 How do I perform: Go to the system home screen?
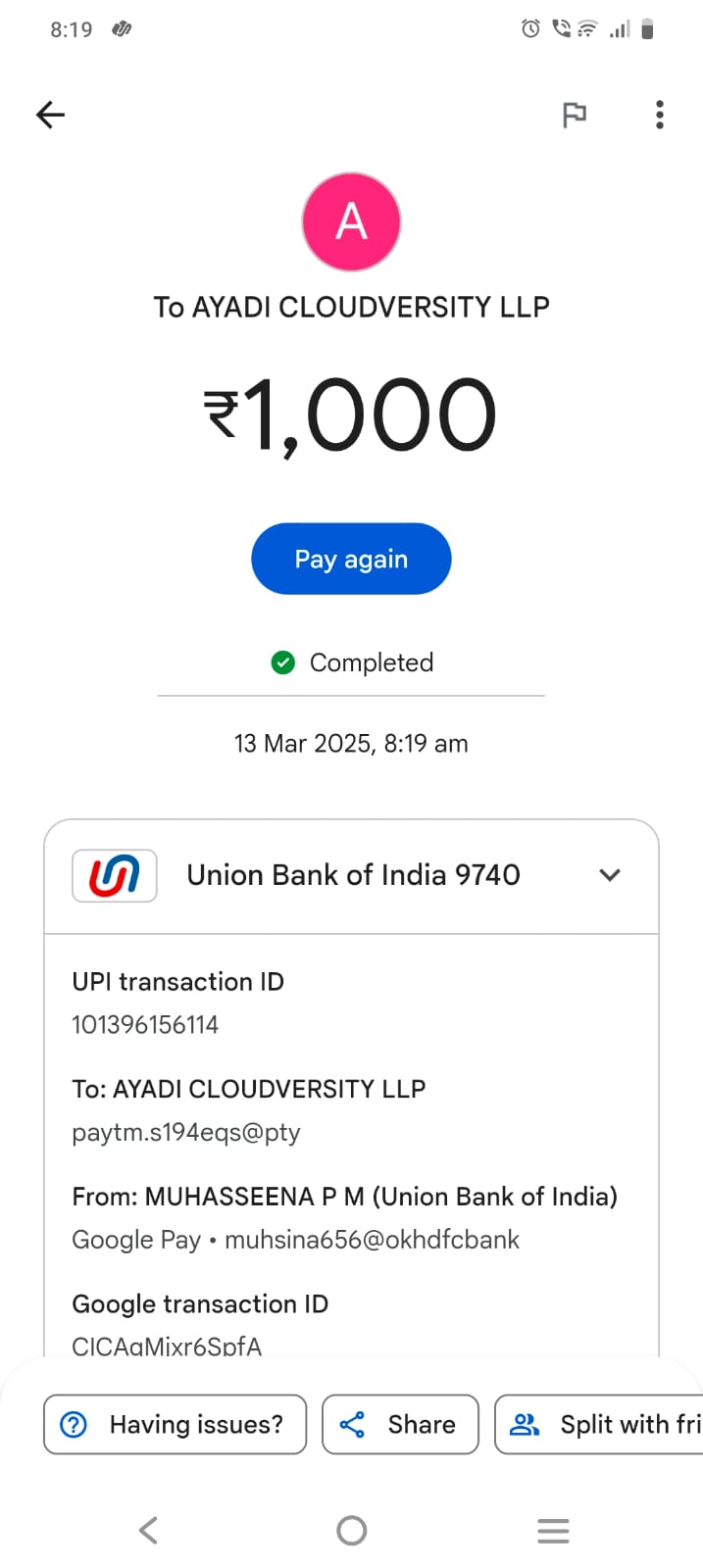351,1530
